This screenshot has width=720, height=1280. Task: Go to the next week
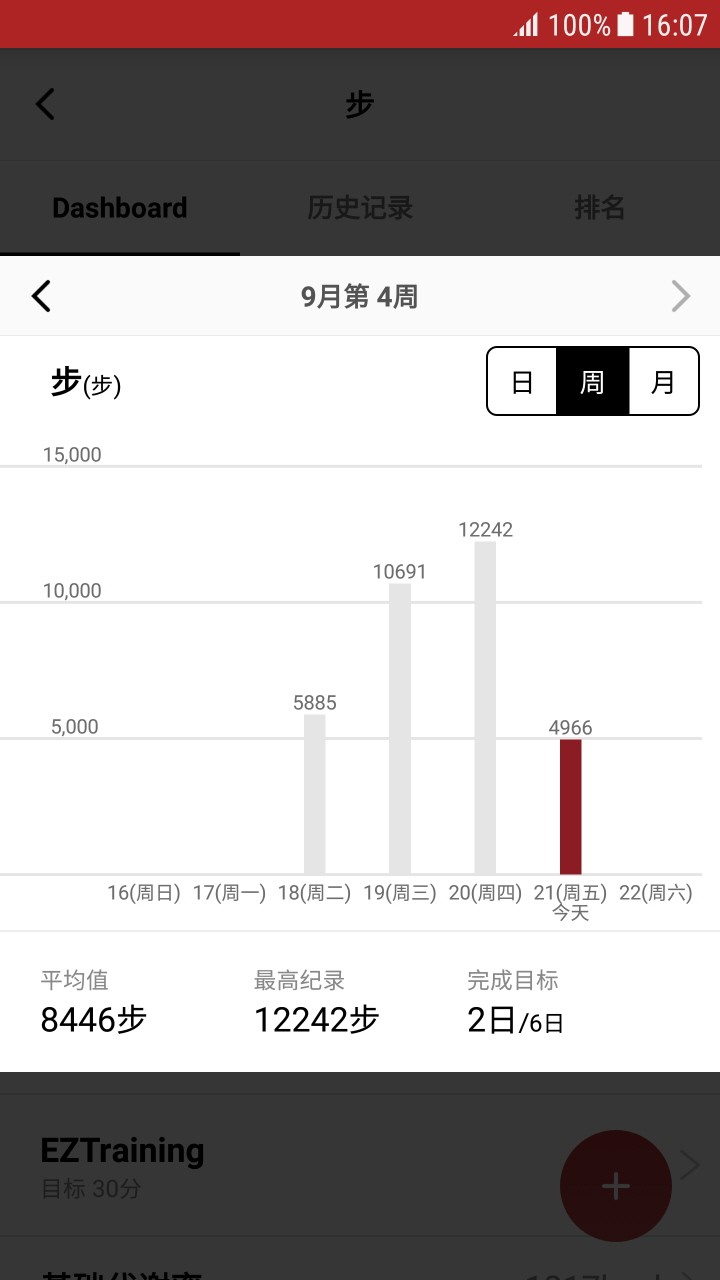click(x=681, y=296)
